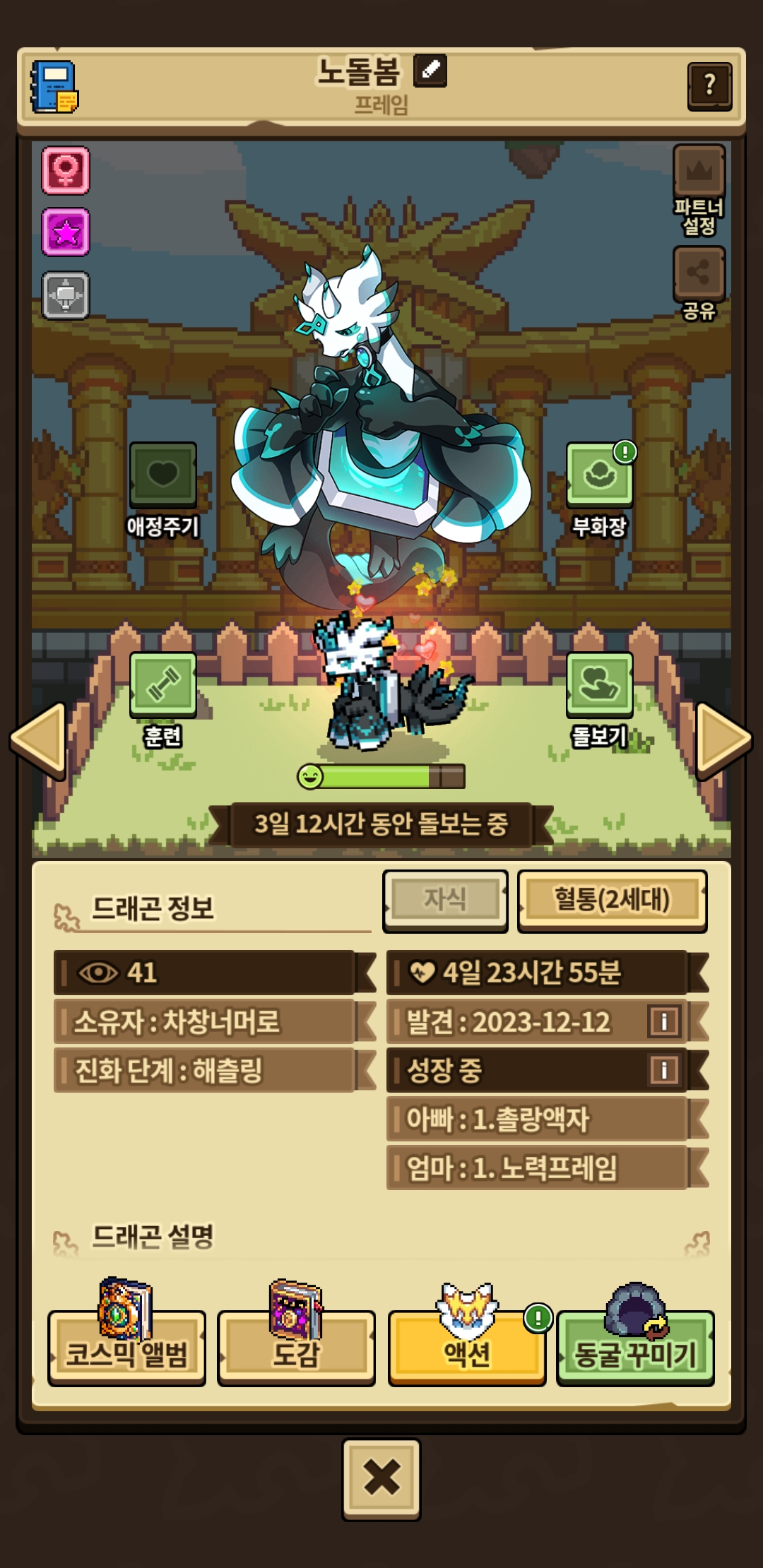
Task: Show info for 발견 date
Action: coord(664,1021)
